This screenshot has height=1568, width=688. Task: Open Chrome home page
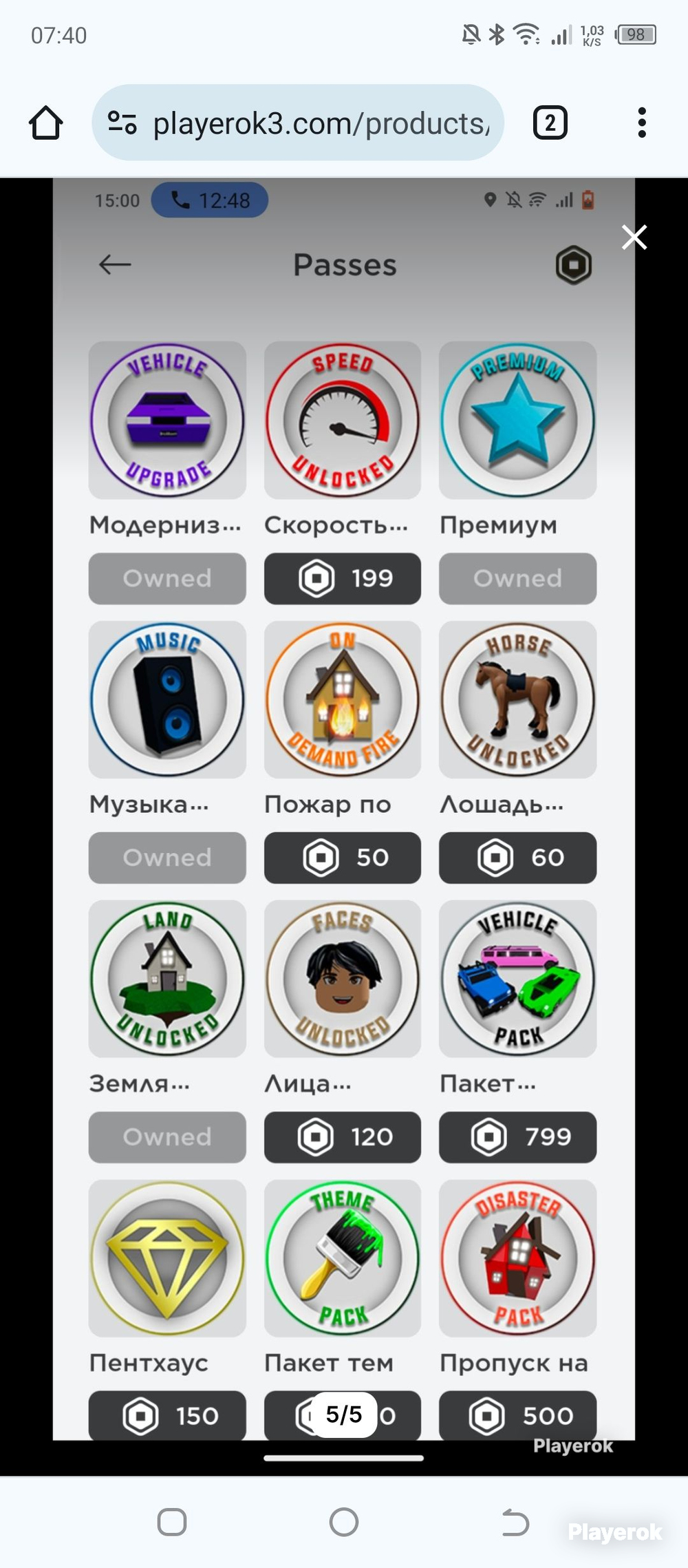[x=46, y=123]
